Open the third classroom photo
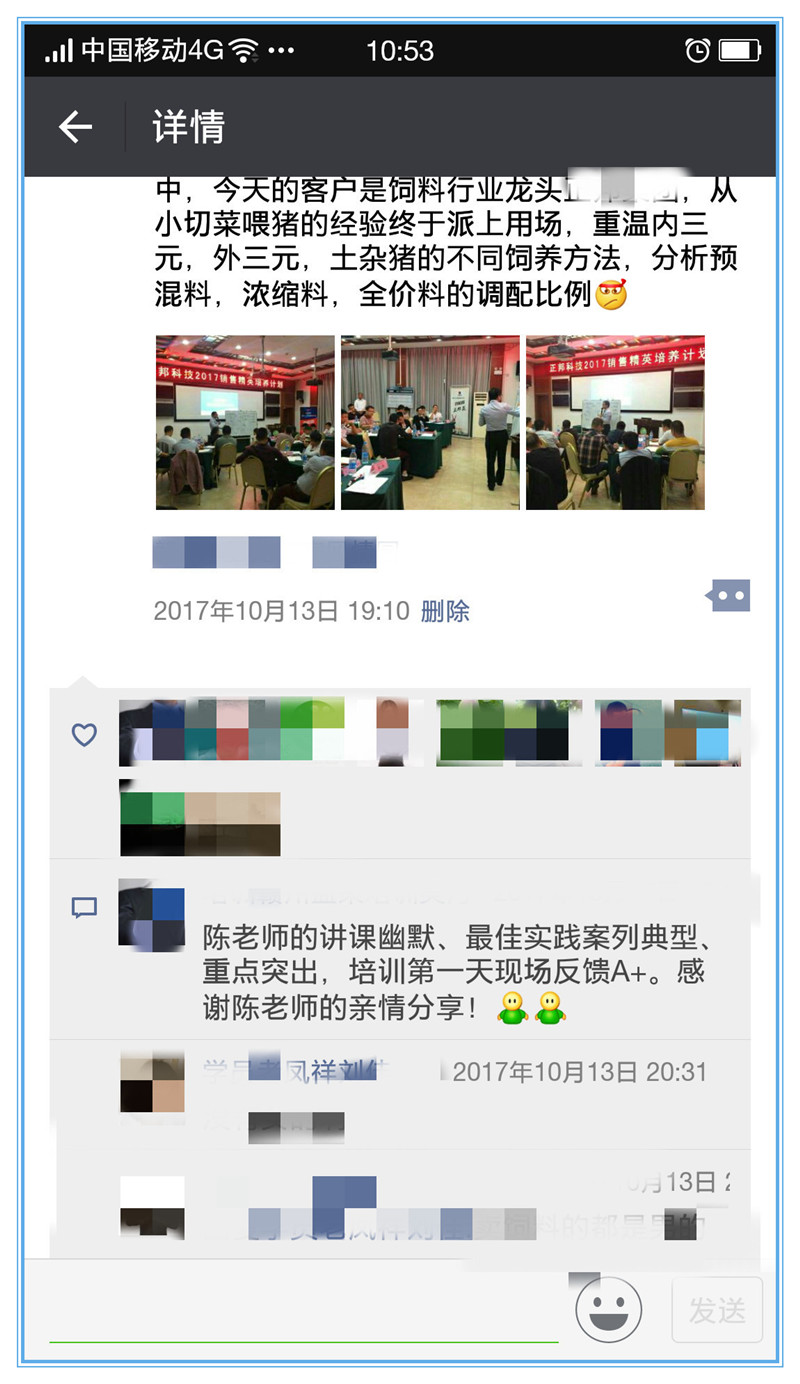 coord(615,422)
